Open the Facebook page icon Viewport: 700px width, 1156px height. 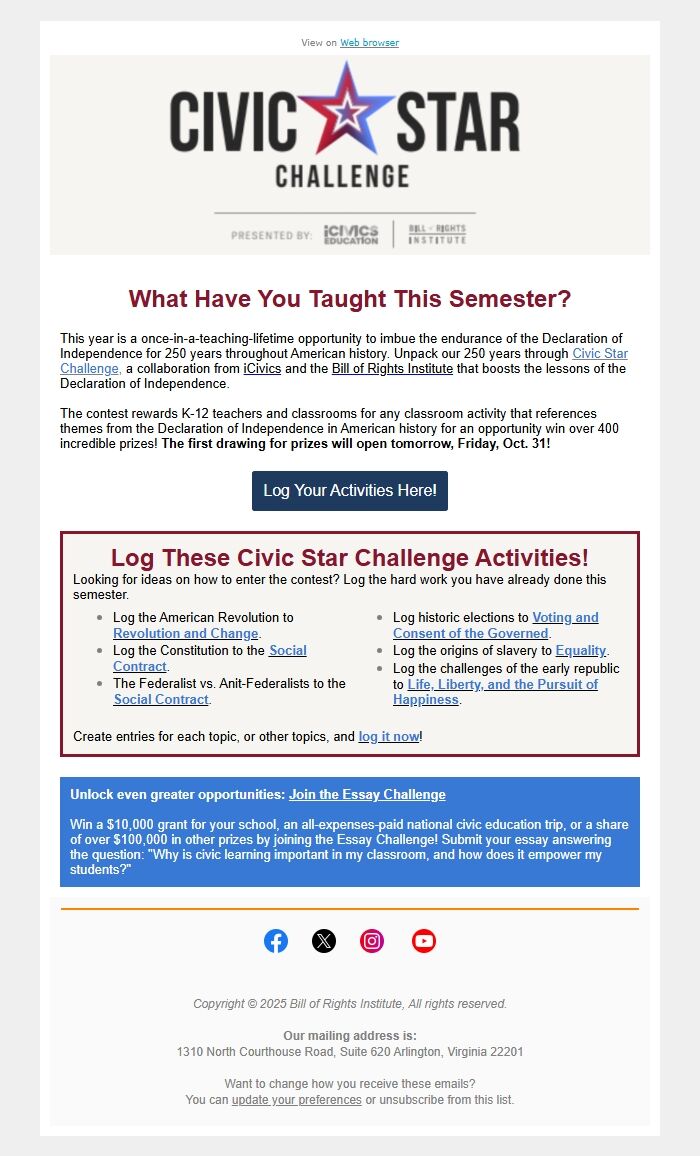coord(276,941)
